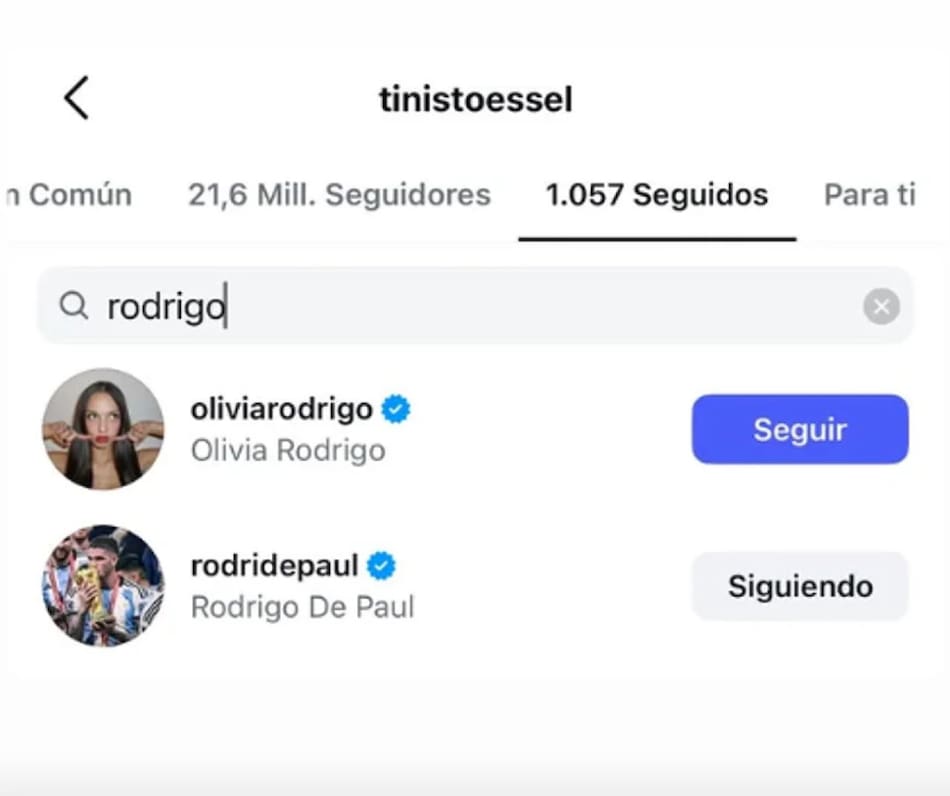Switch to the En Común tab

click(x=70, y=194)
